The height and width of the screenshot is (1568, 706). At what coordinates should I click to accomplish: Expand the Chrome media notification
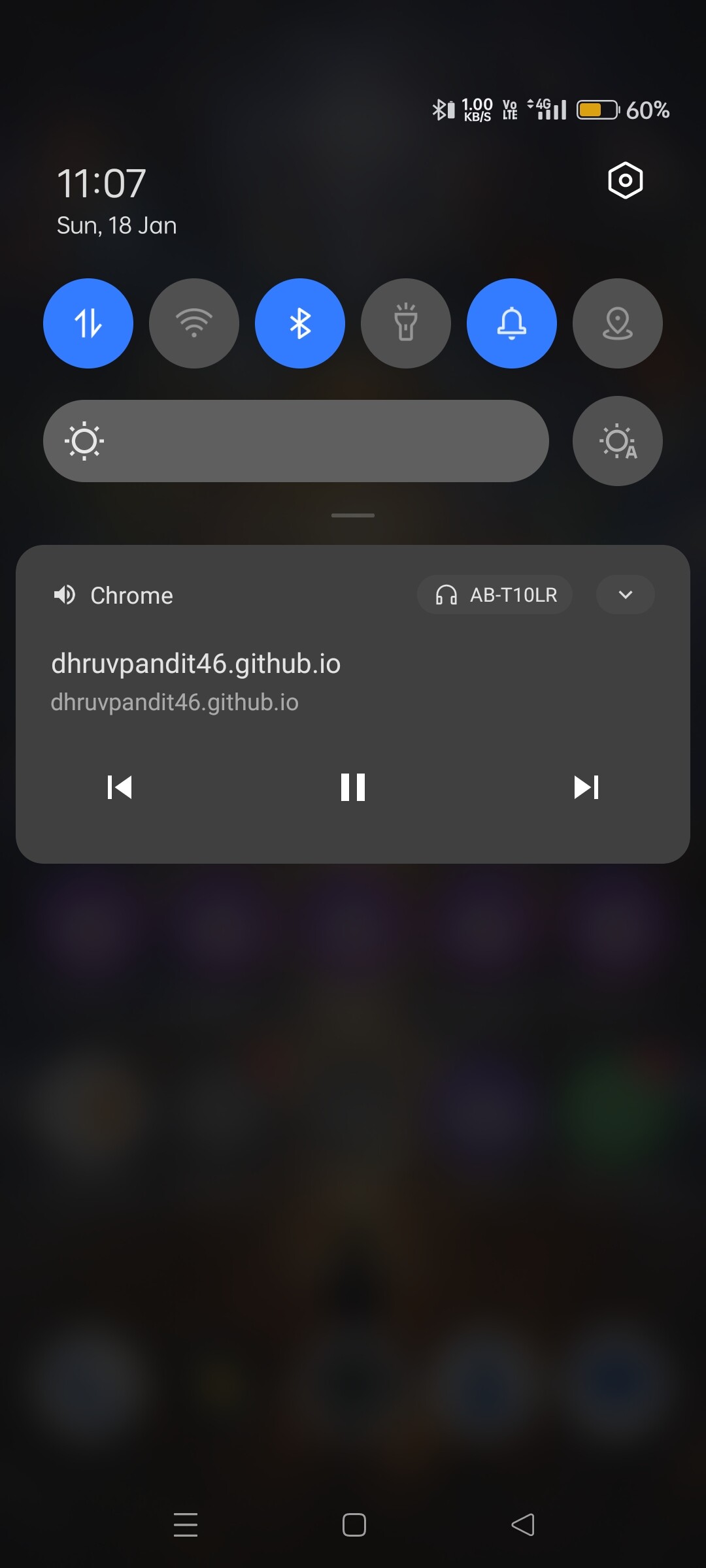click(626, 595)
